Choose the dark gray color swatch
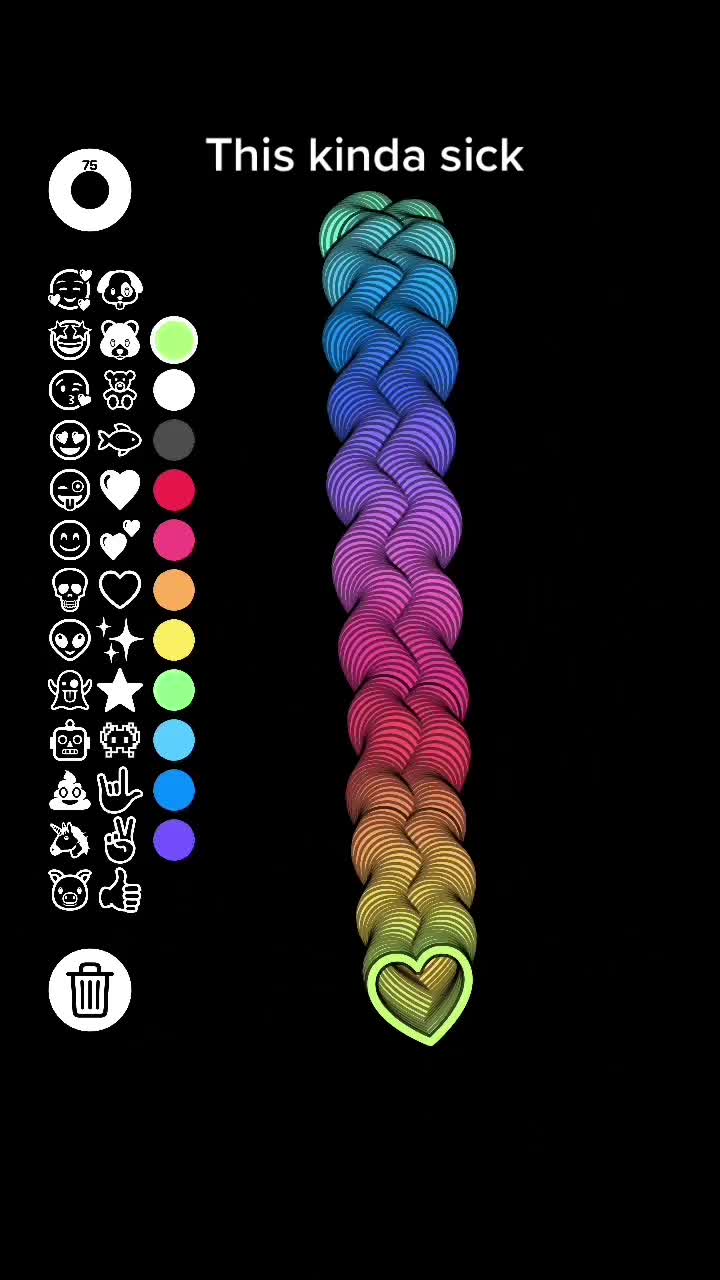 (x=174, y=440)
